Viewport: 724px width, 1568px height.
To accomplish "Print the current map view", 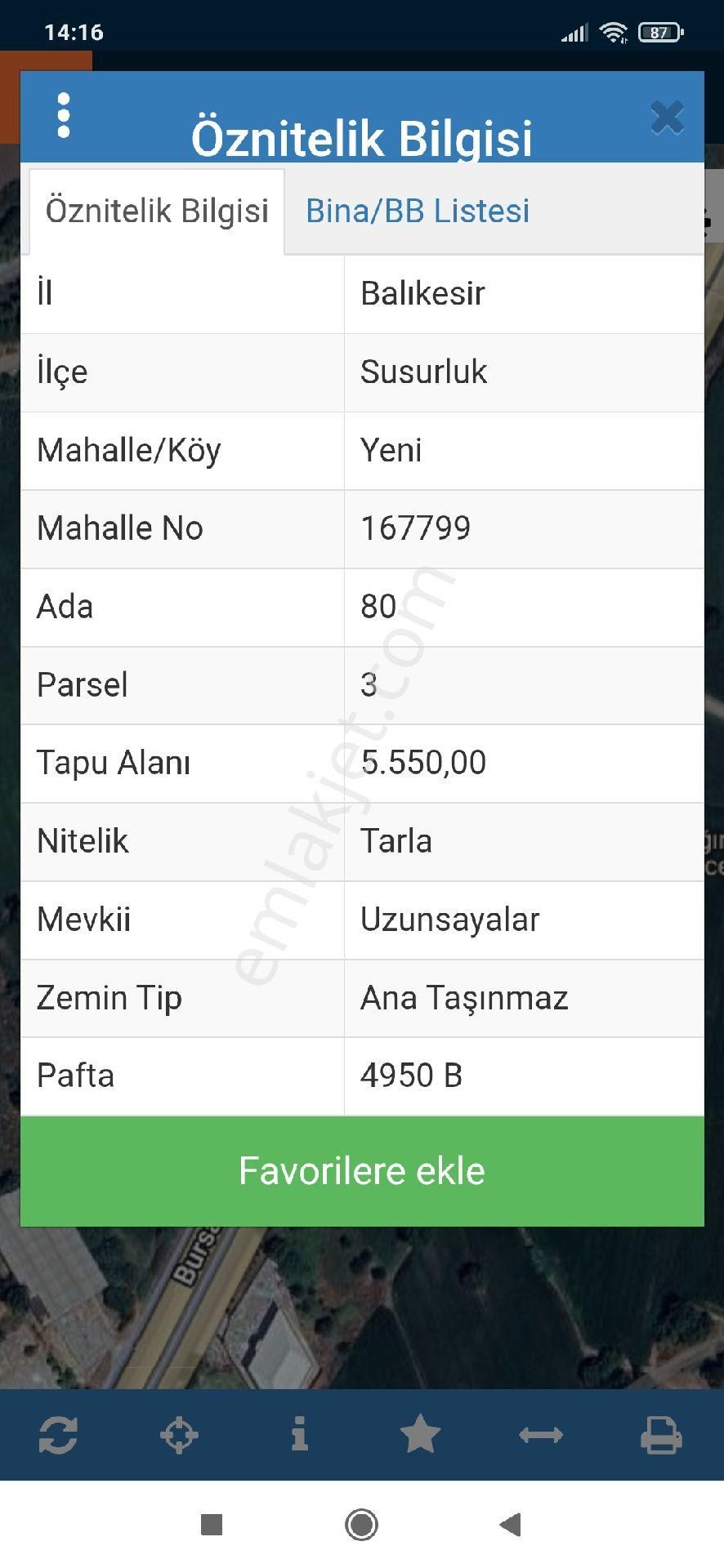I will (662, 1436).
